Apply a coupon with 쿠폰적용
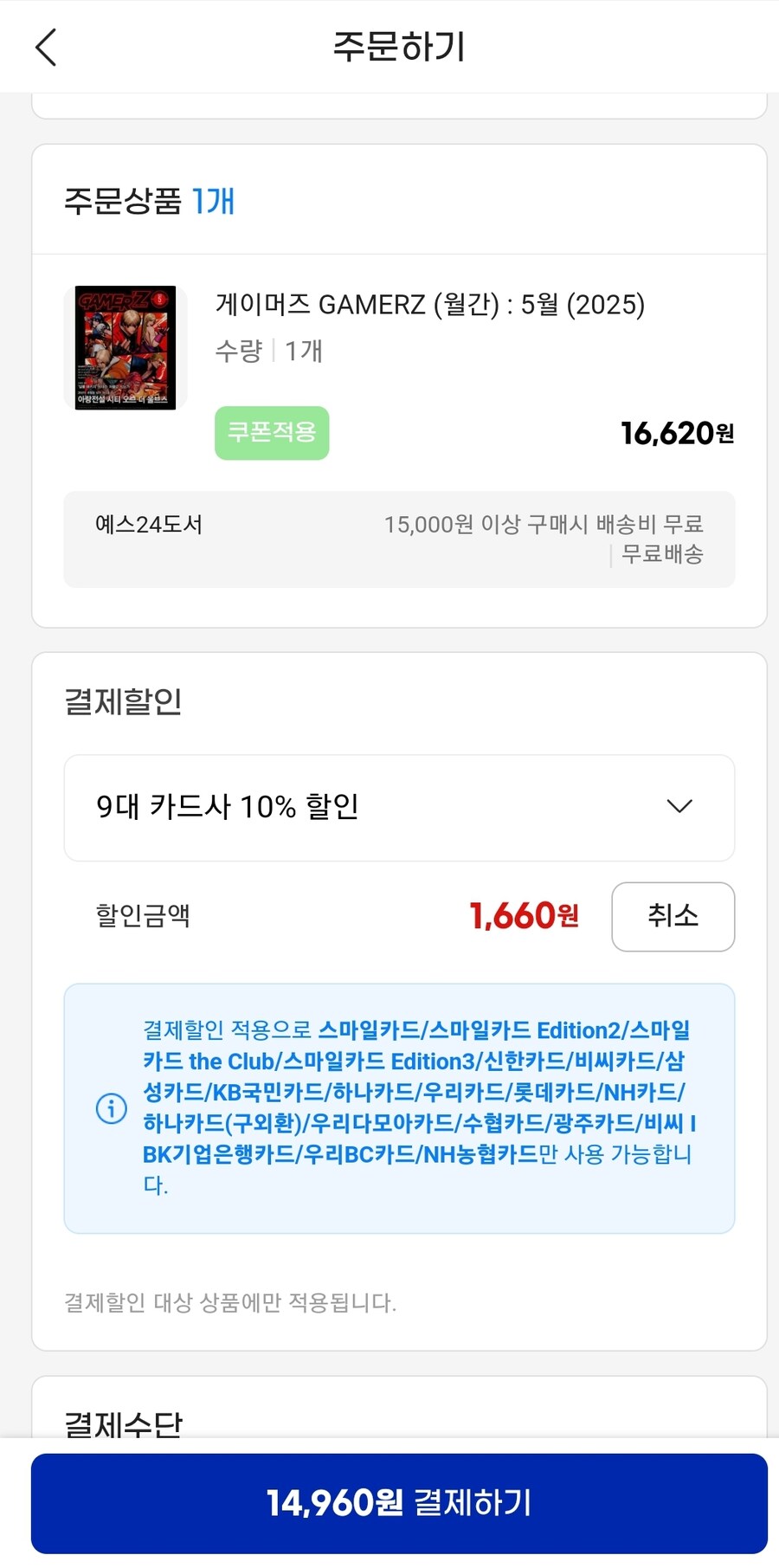The image size is (779, 1568). pos(271,433)
